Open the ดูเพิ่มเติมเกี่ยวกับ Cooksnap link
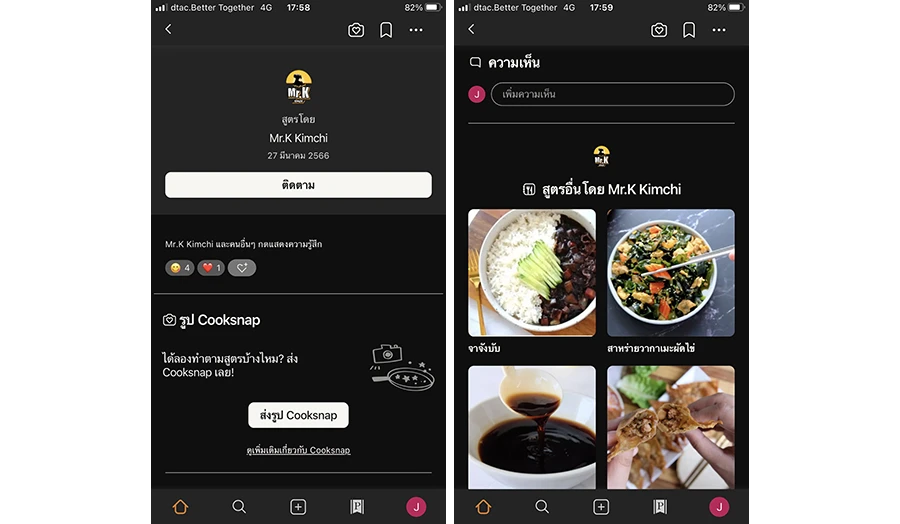Viewport: 900px width, 524px height. (x=298, y=450)
